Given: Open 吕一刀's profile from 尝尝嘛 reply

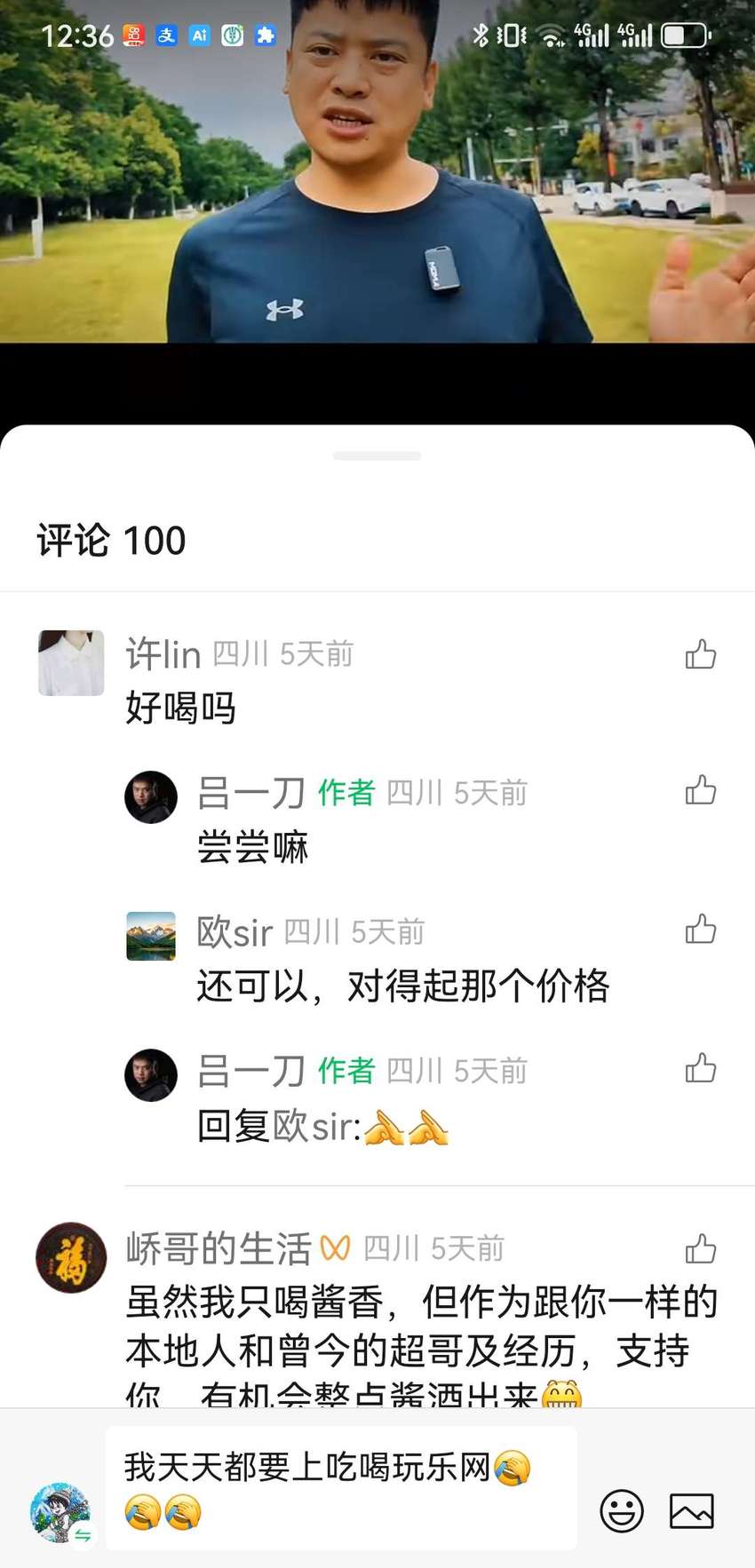Looking at the screenshot, I should (x=151, y=796).
